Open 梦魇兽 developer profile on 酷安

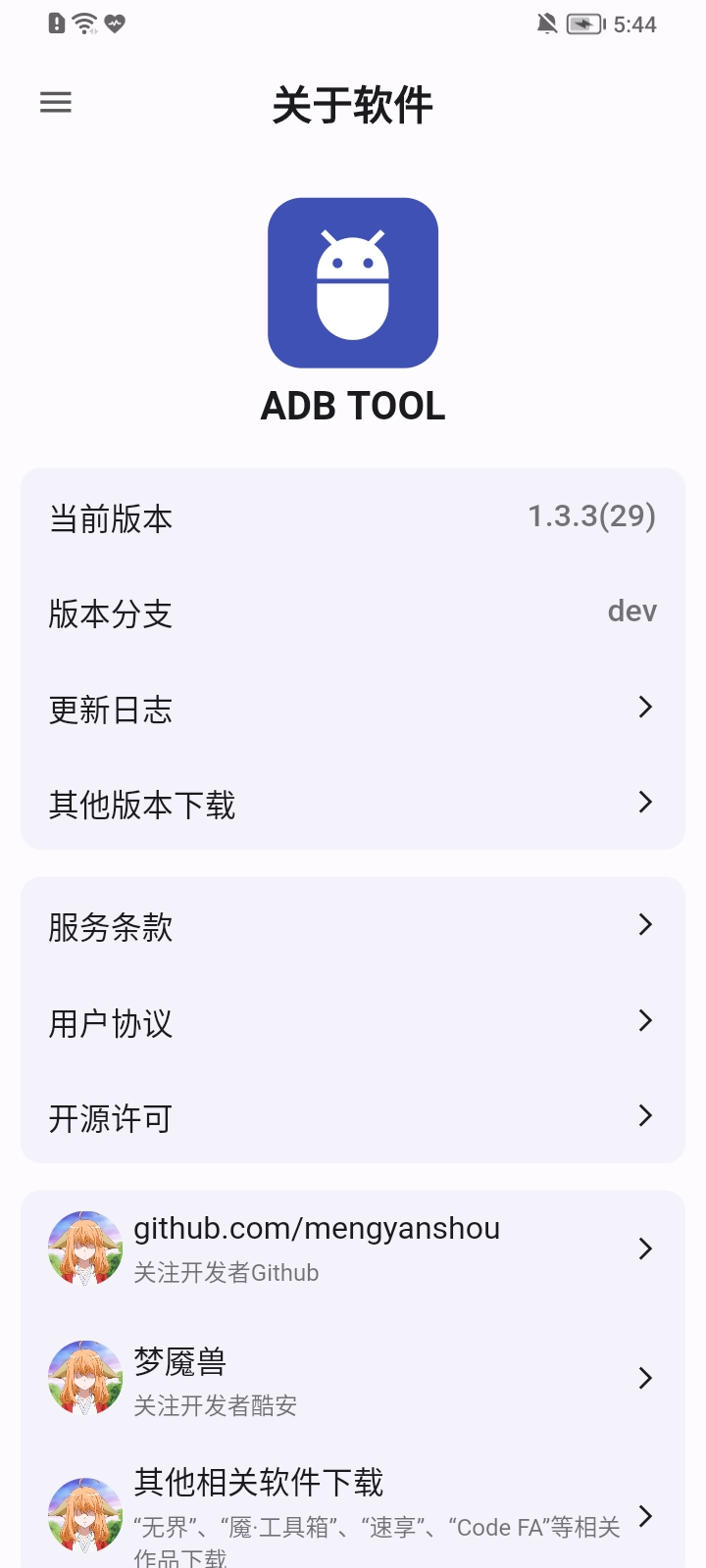[353, 1378]
